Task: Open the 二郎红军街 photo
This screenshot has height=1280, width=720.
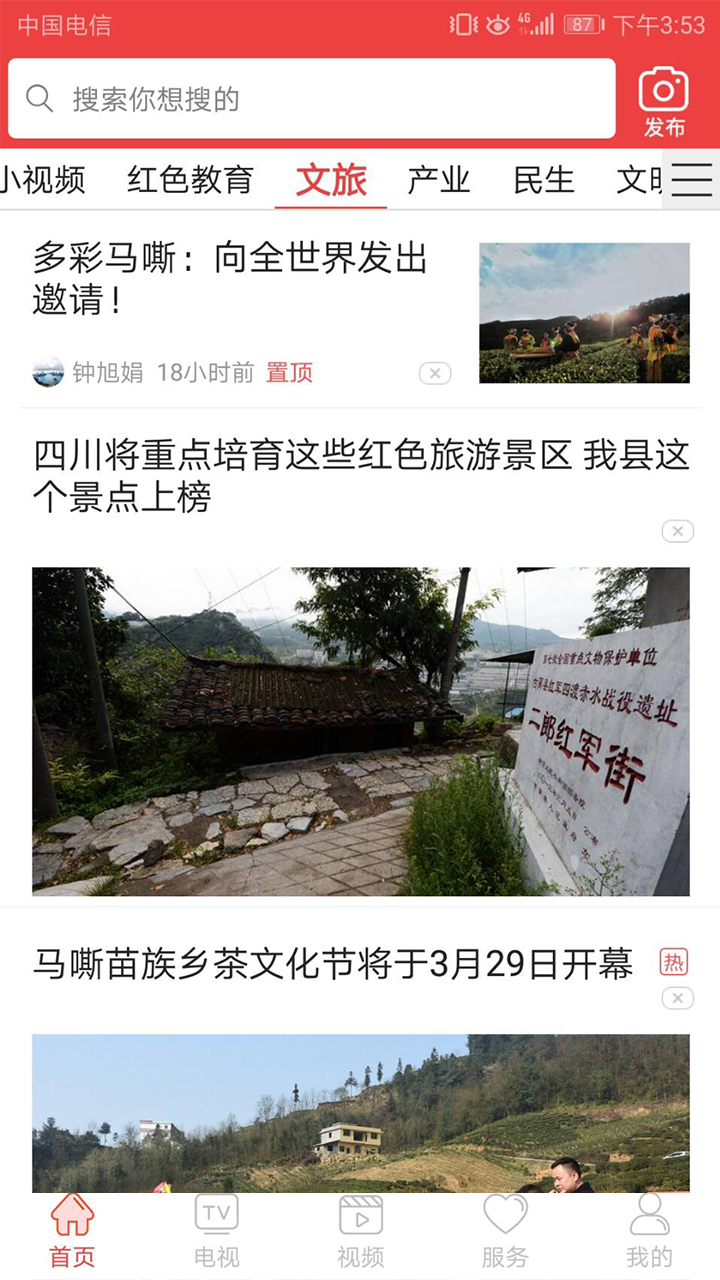Action: coord(360,731)
